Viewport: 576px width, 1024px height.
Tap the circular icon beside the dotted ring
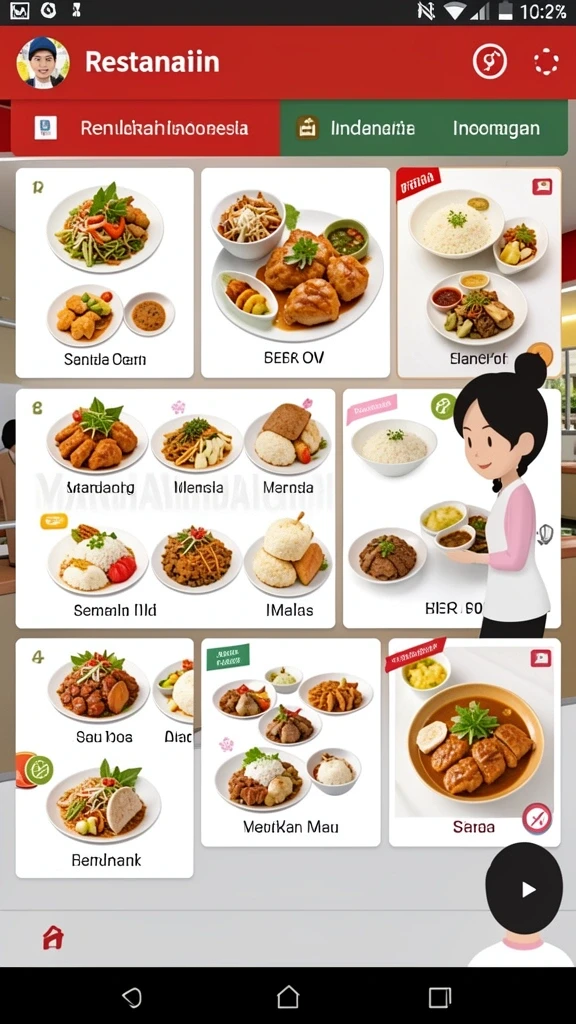click(490, 63)
